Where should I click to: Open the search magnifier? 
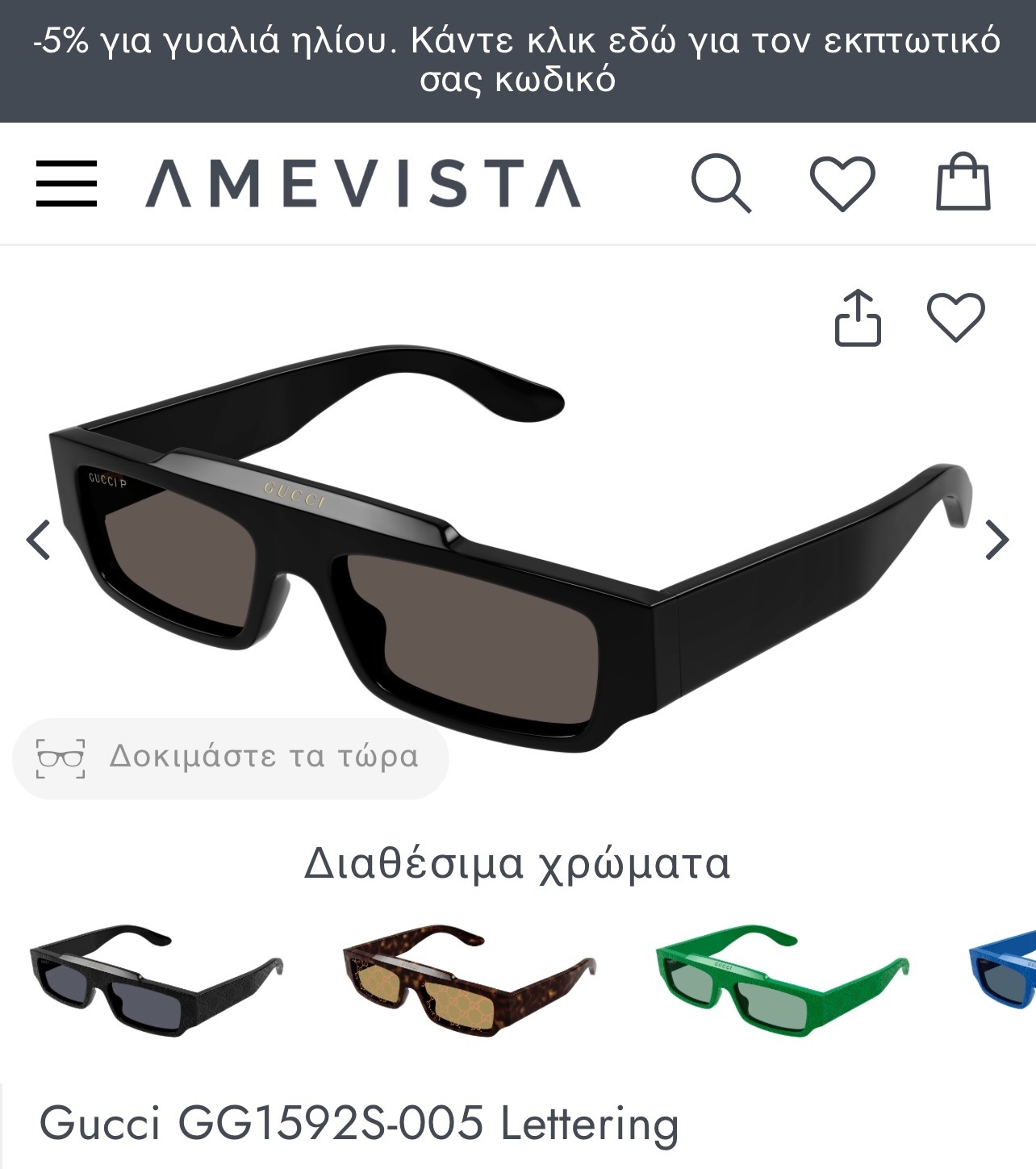click(721, 183)
